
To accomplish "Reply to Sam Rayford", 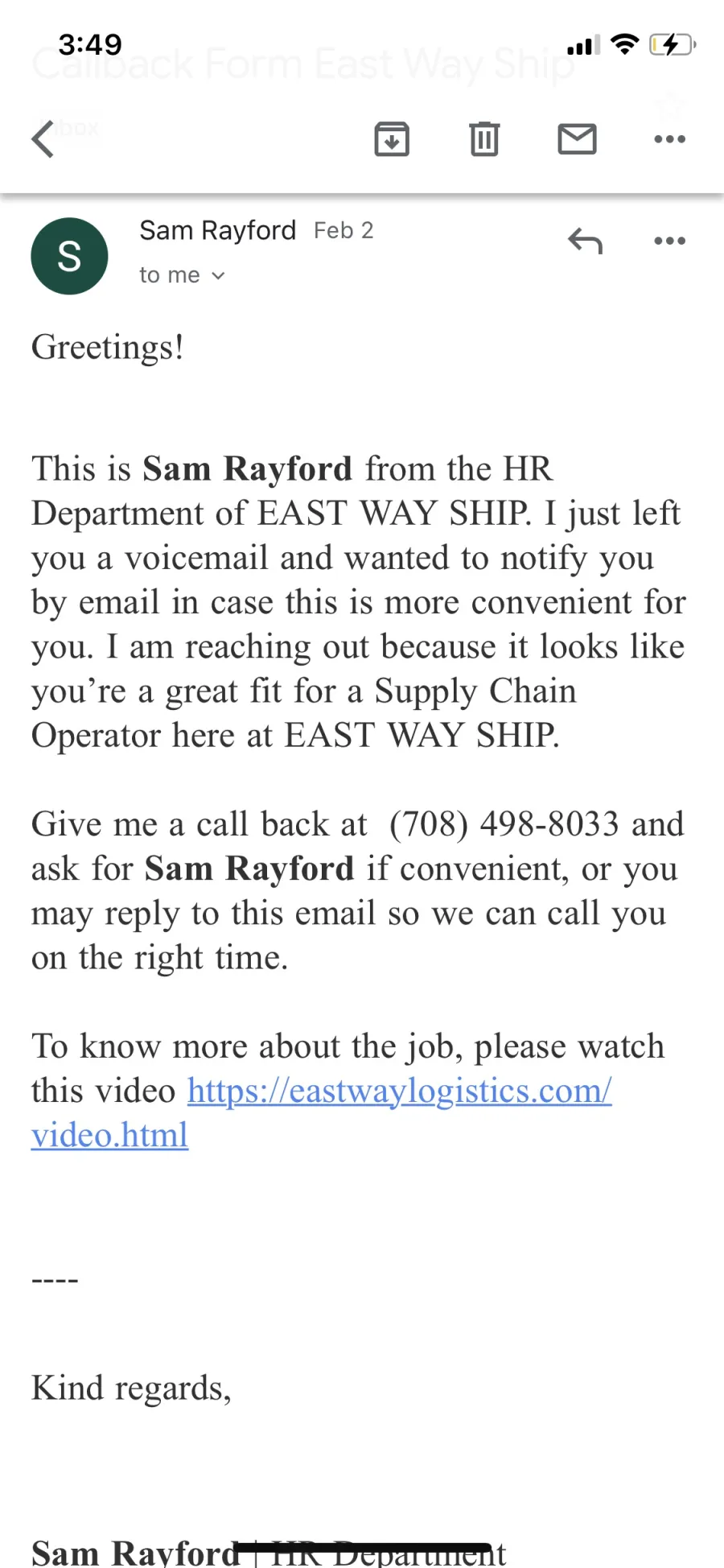I will point(585,241).
